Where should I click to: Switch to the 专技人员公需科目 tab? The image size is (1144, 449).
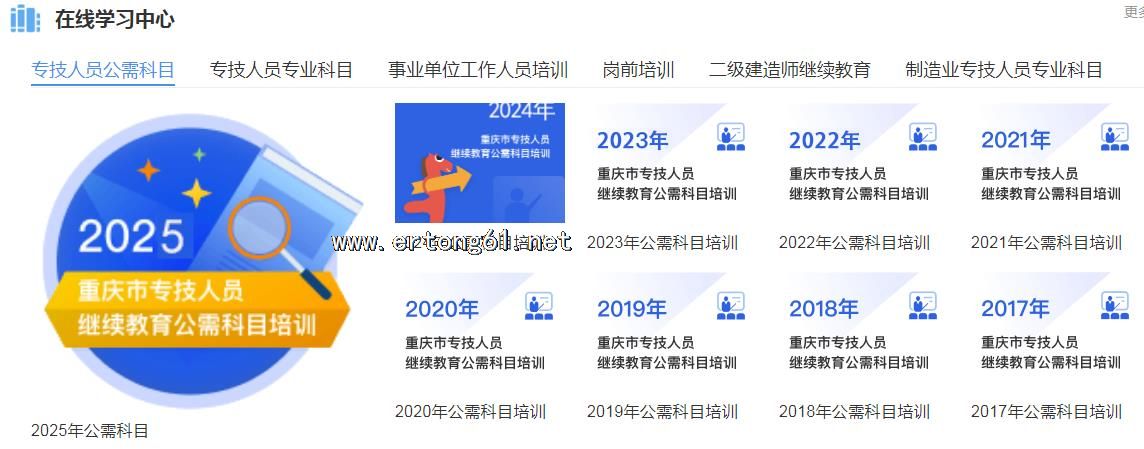(x=103, y=70)
